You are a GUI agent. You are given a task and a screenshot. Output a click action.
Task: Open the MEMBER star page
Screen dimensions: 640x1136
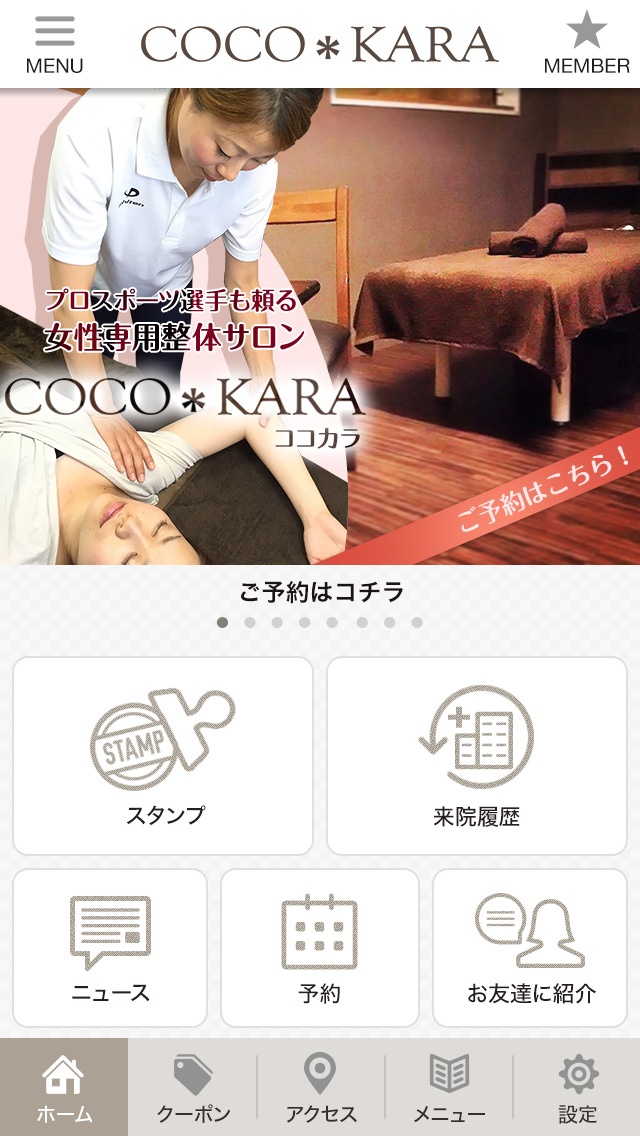[586, 45]
